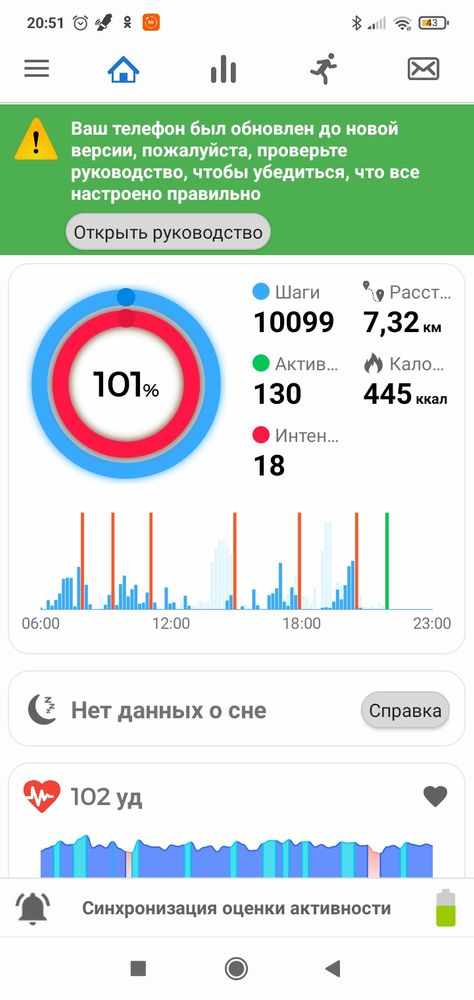This screenshot has width=474, height=1000.
Task: Tap the gray heart icon to measure pulse
Action: [435, 796]
